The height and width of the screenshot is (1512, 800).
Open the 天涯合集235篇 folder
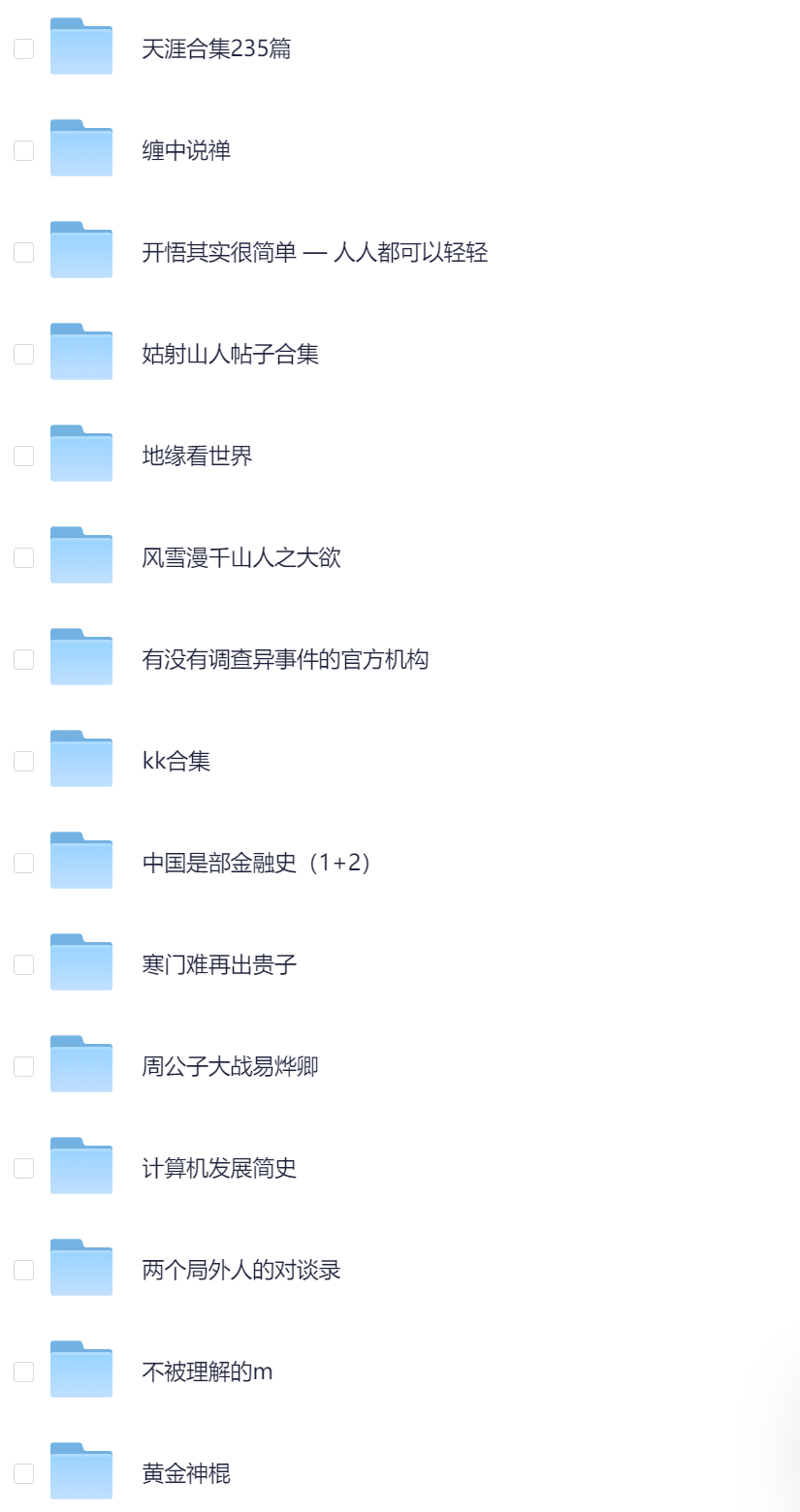(x=215, y=49)
